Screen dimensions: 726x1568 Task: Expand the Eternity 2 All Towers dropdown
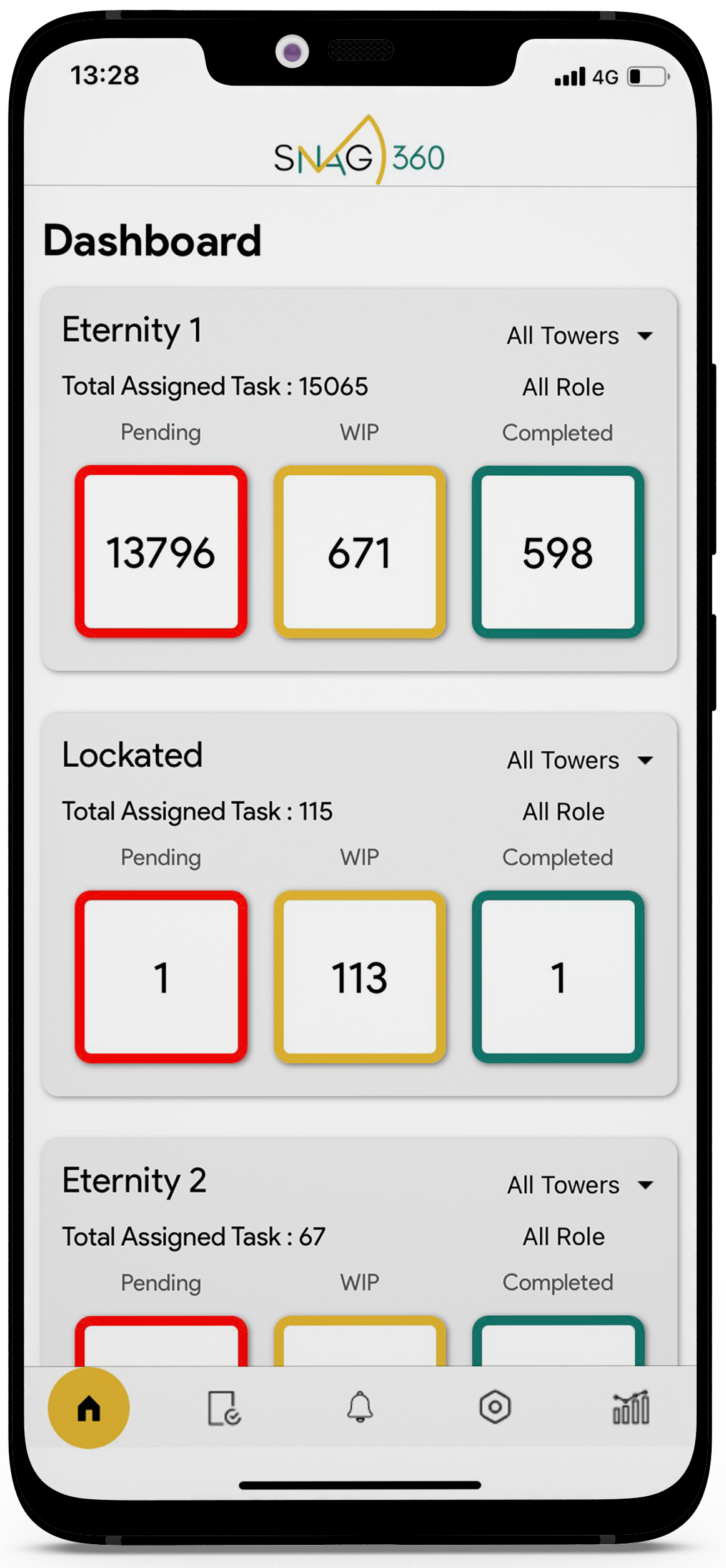579,1185
